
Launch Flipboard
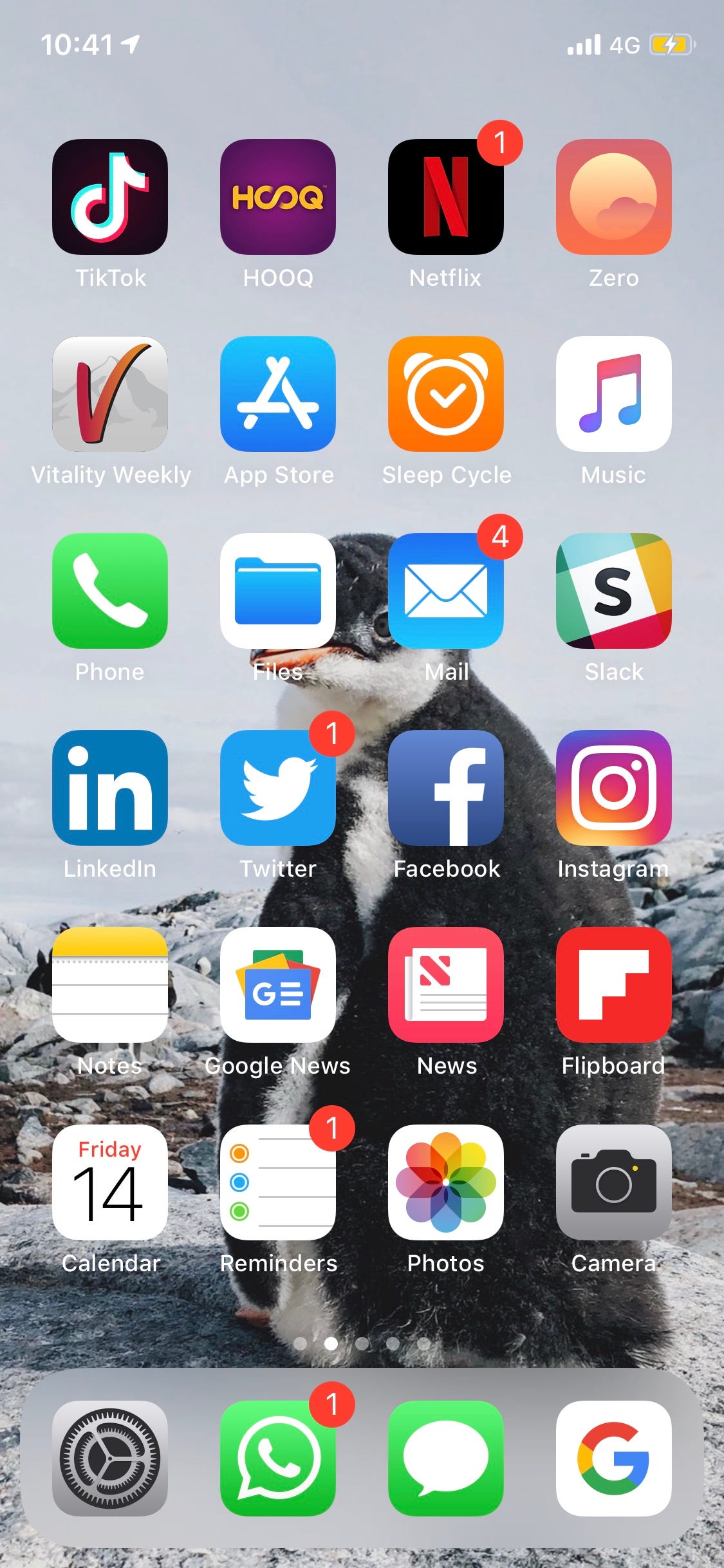(x=613, y=985)
